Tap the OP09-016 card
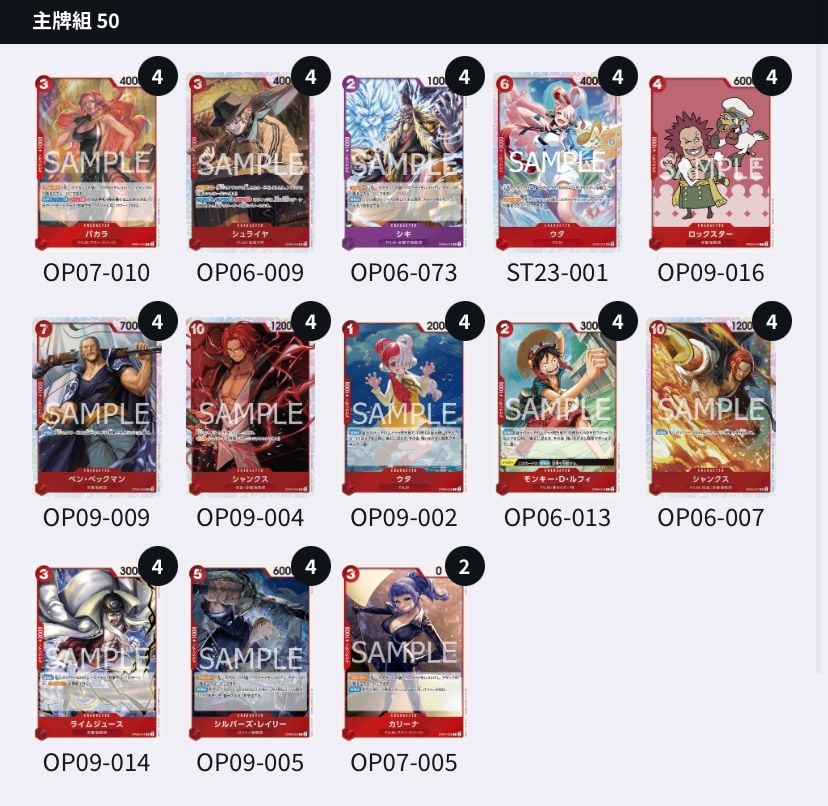The height and width of the screenshot is (806, 828). (x=710, y=161)
